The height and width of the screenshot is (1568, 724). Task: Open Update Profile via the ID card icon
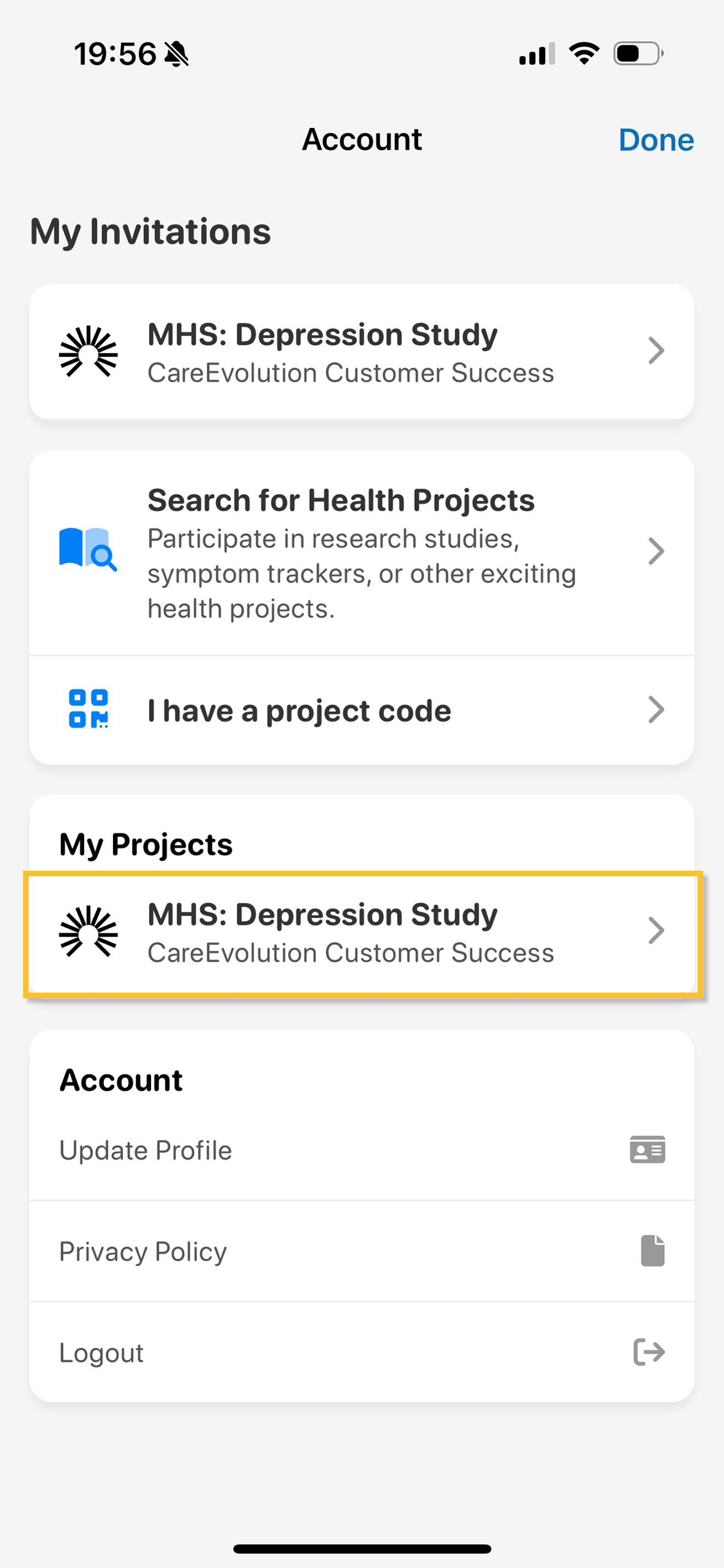[646, 1149]
